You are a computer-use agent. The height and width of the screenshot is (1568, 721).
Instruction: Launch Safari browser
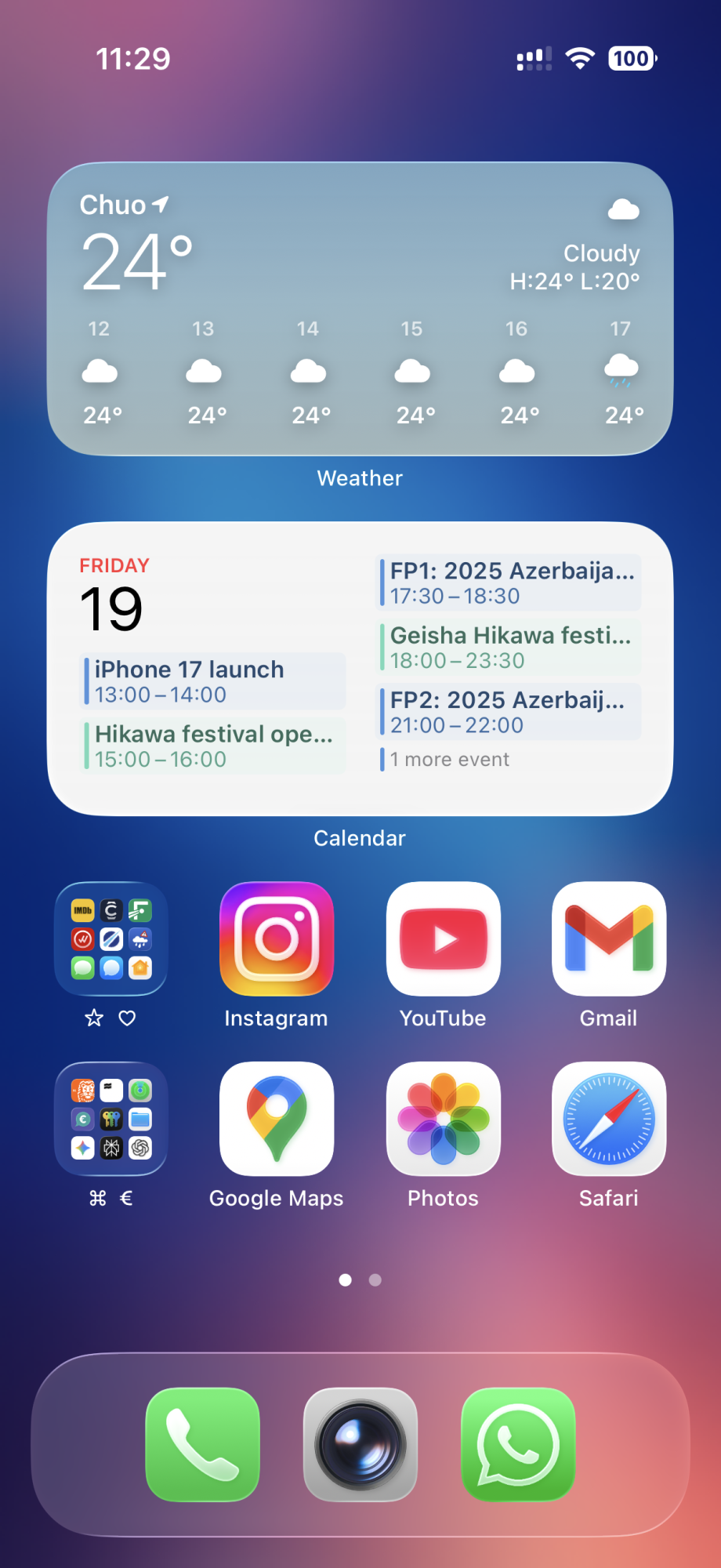(609, 1119)
